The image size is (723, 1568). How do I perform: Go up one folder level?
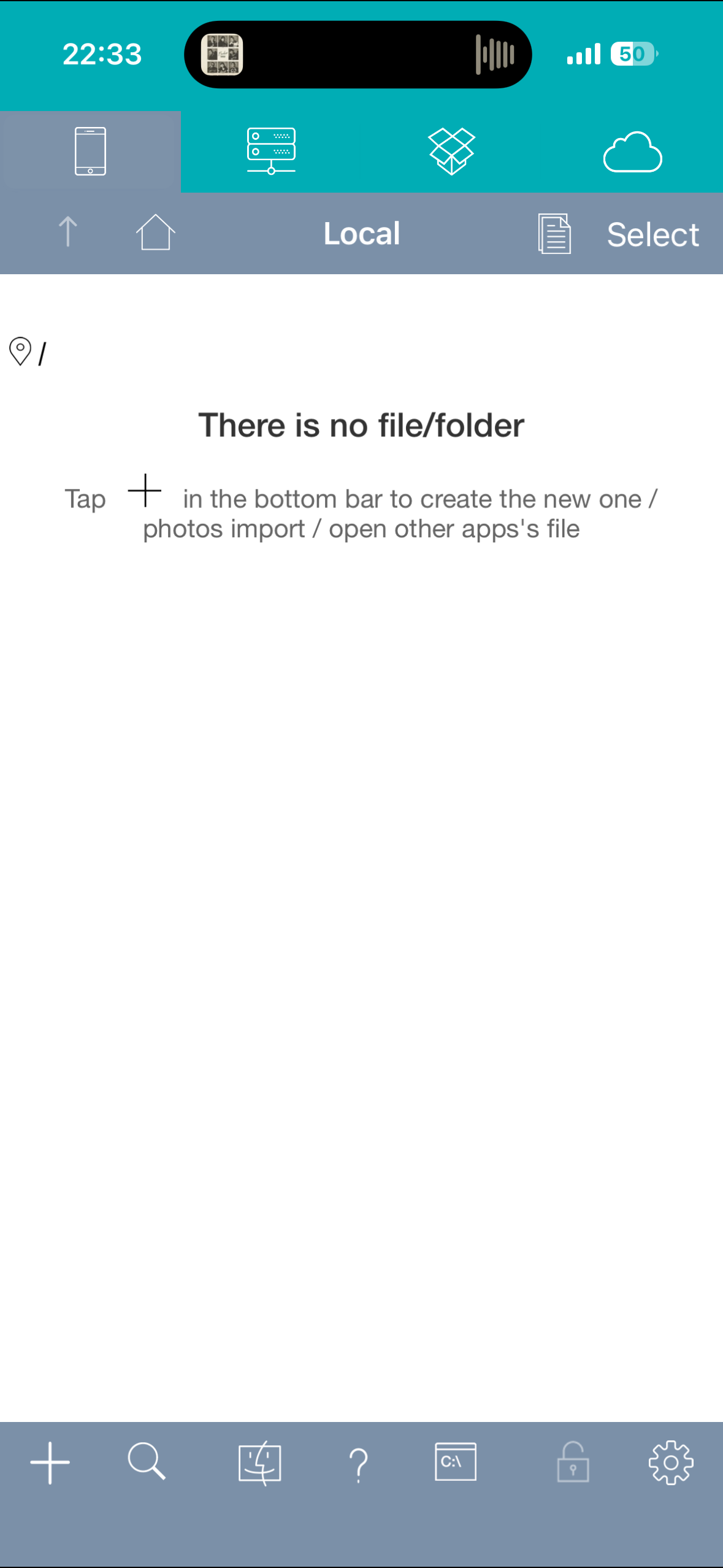point(67,233)
